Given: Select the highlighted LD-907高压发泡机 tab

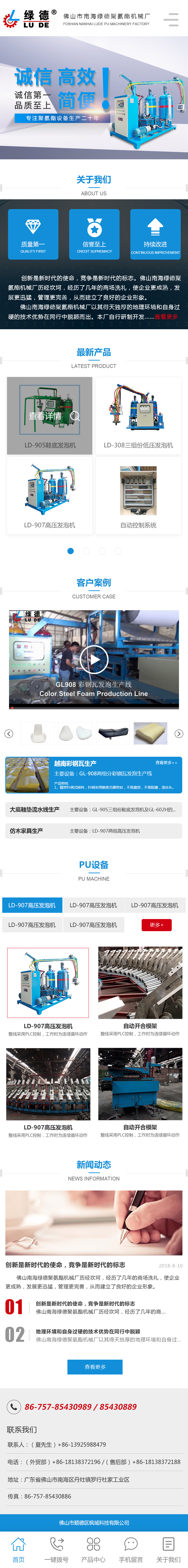Looking at the screenshot, I should click(32, 905).
